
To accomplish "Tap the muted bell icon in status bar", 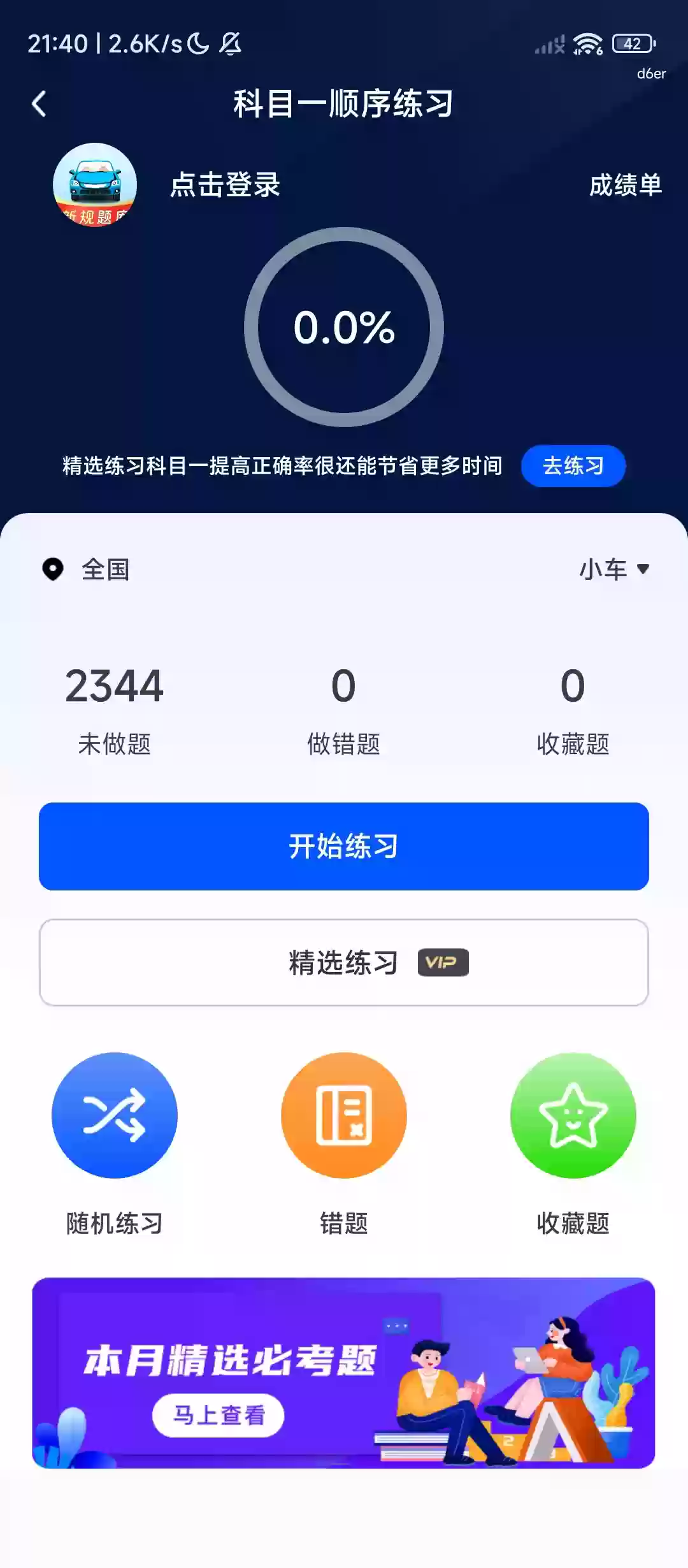I will (x=231, y=43).
